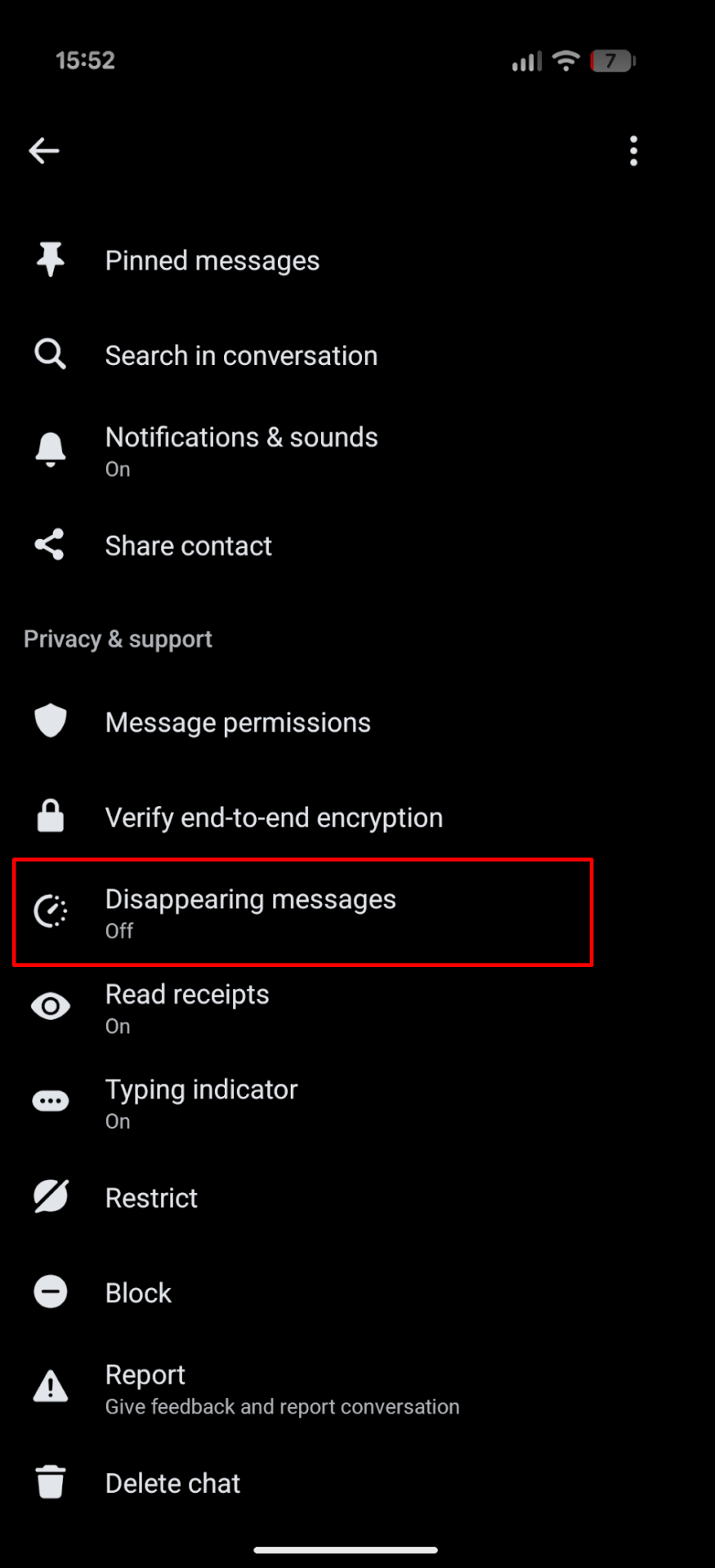Go back using the arrow icon
715x1568 pixels.
pos(44,151)
